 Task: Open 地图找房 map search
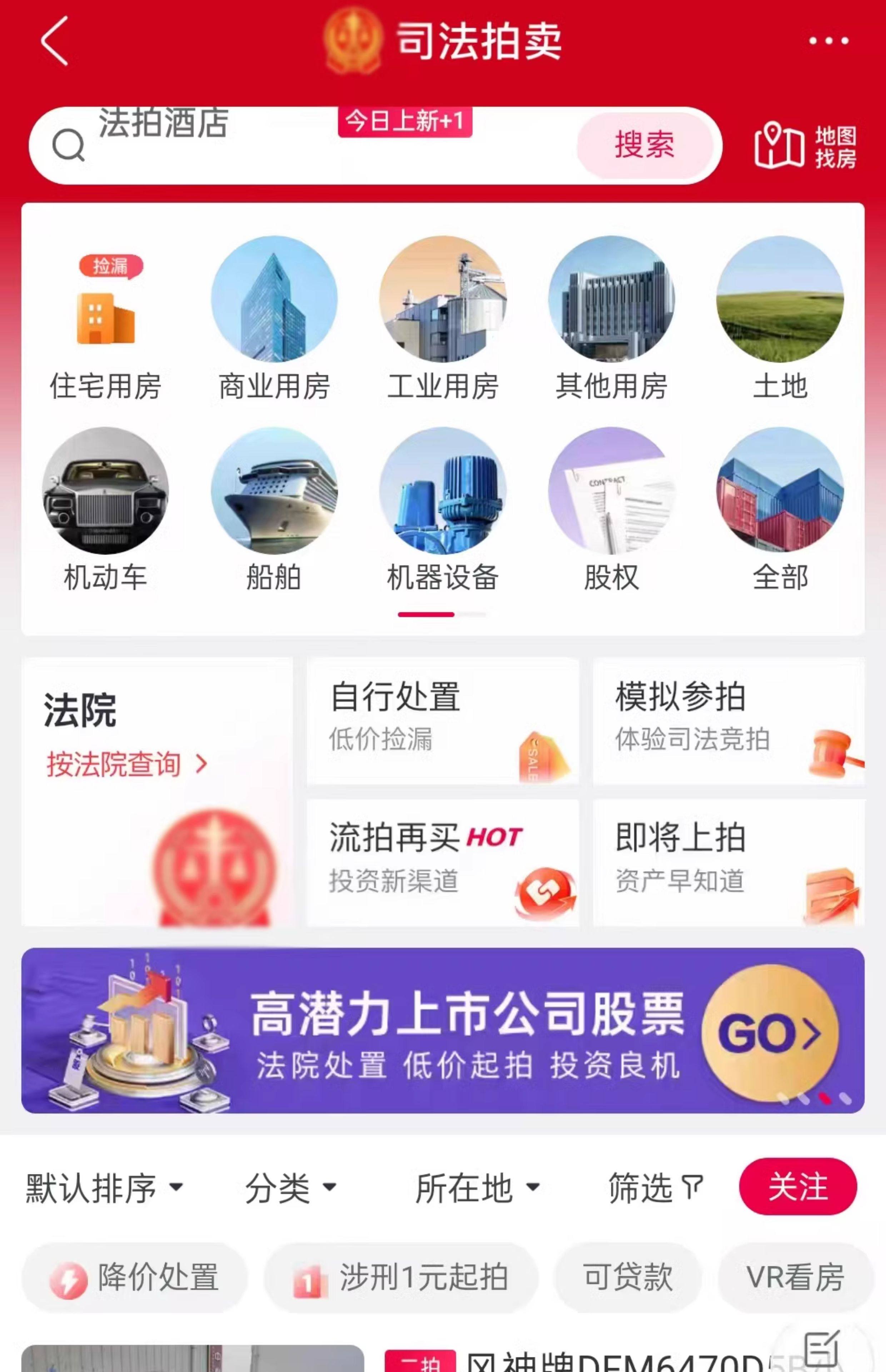coord(806,146)
